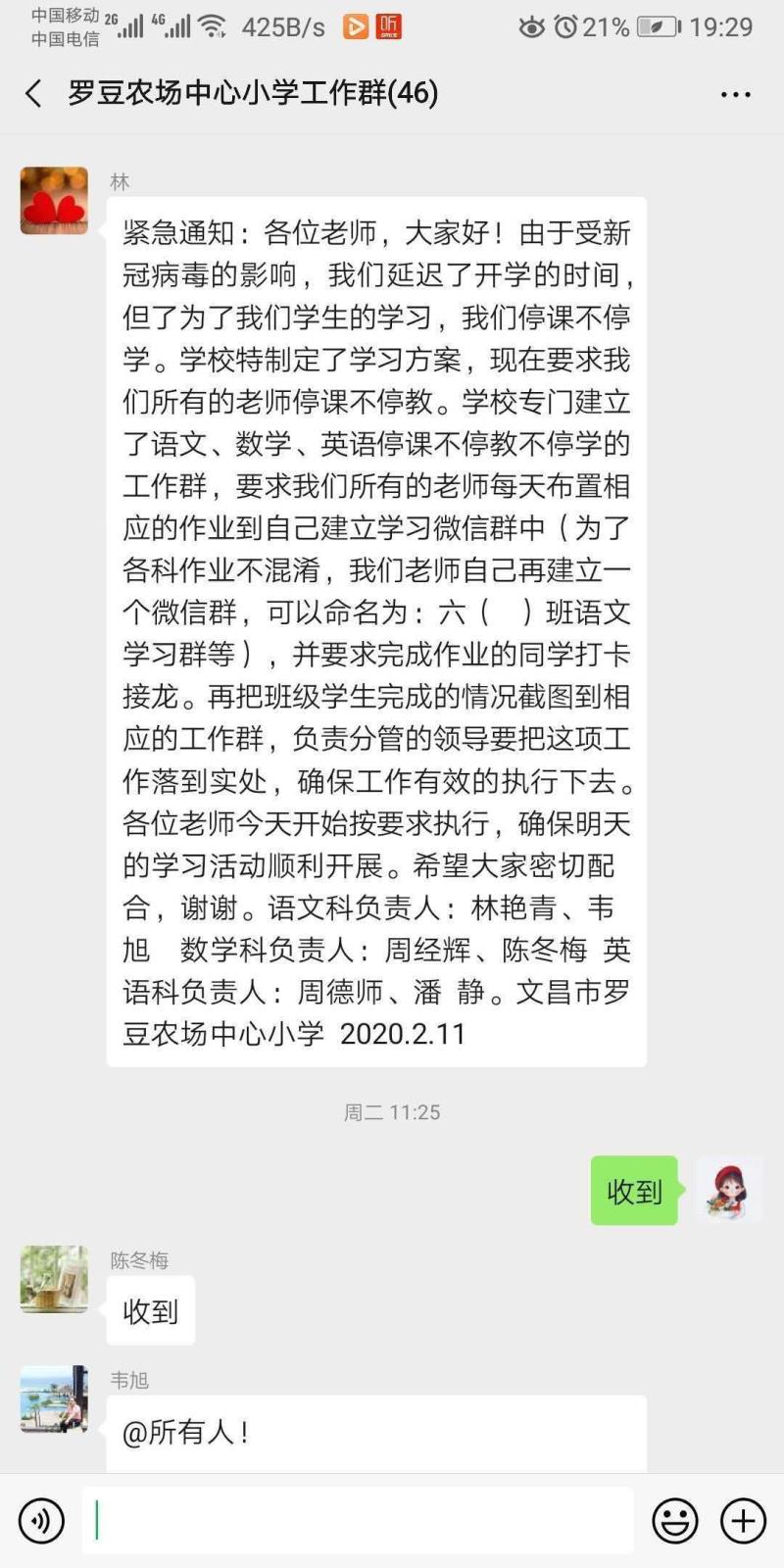Open the emoji sticker panel
This screenshot has height=1568, width=784.
675,1521
